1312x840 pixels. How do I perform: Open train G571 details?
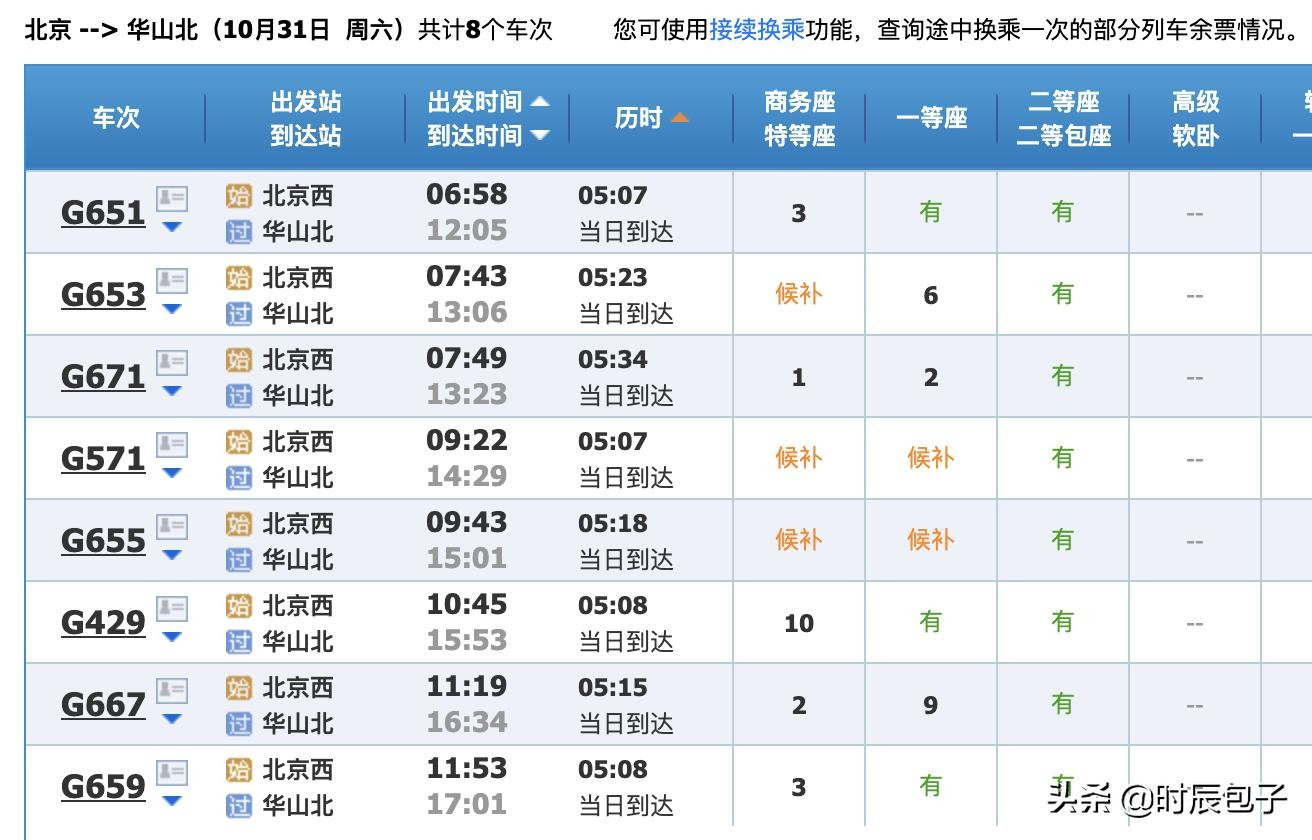tap(103, 459)
